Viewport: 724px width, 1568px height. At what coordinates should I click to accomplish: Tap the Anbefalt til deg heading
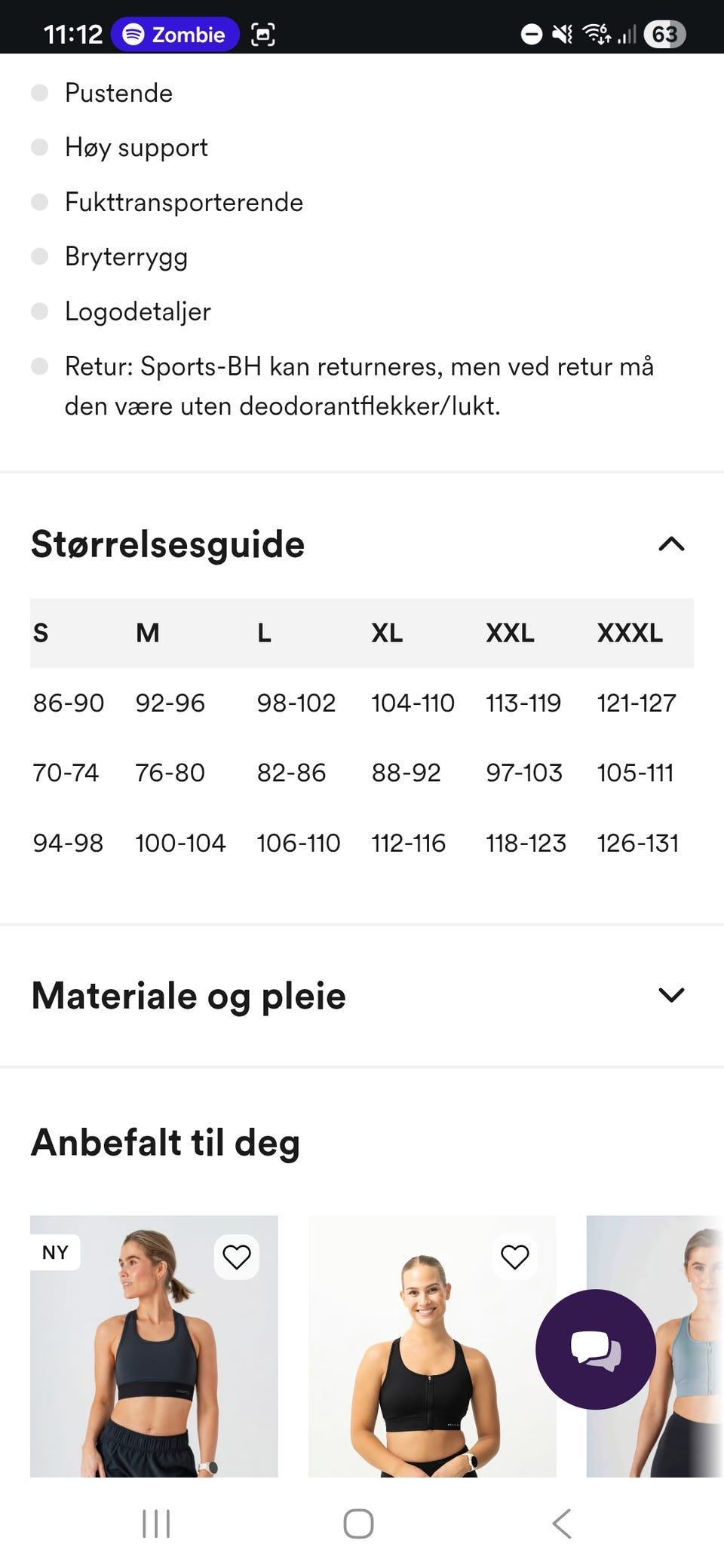pos(165,1142)
